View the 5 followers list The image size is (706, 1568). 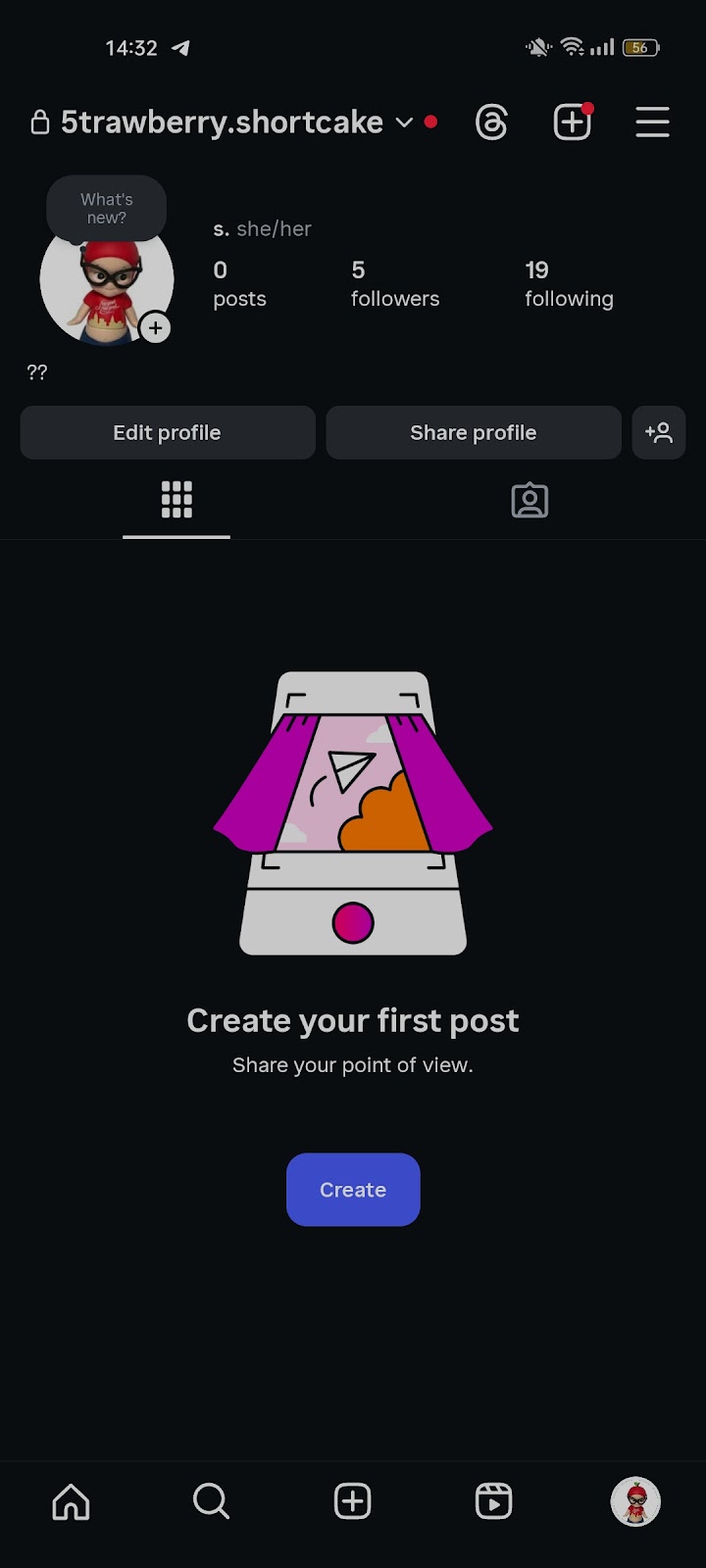pos(394,284)
